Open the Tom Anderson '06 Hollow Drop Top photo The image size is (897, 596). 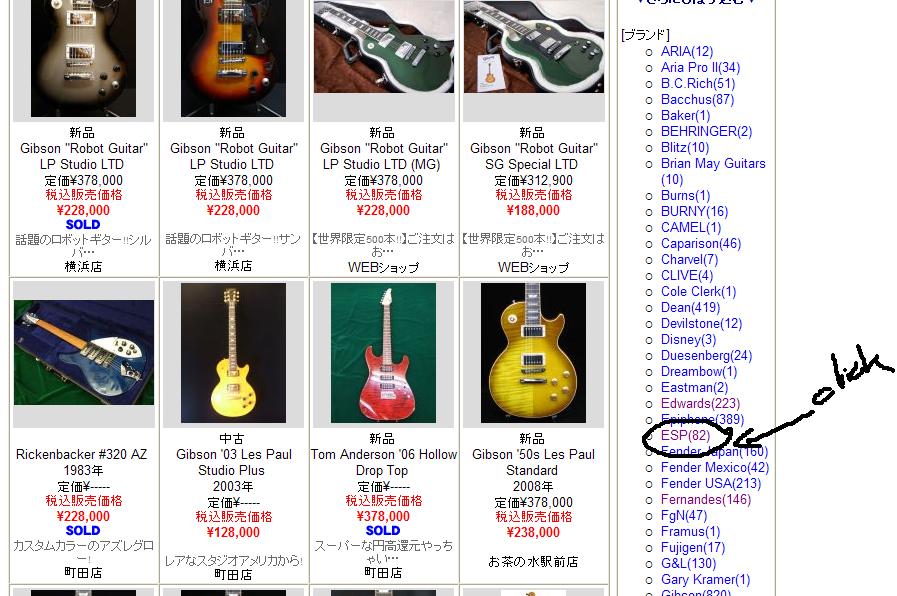point(383,352)
